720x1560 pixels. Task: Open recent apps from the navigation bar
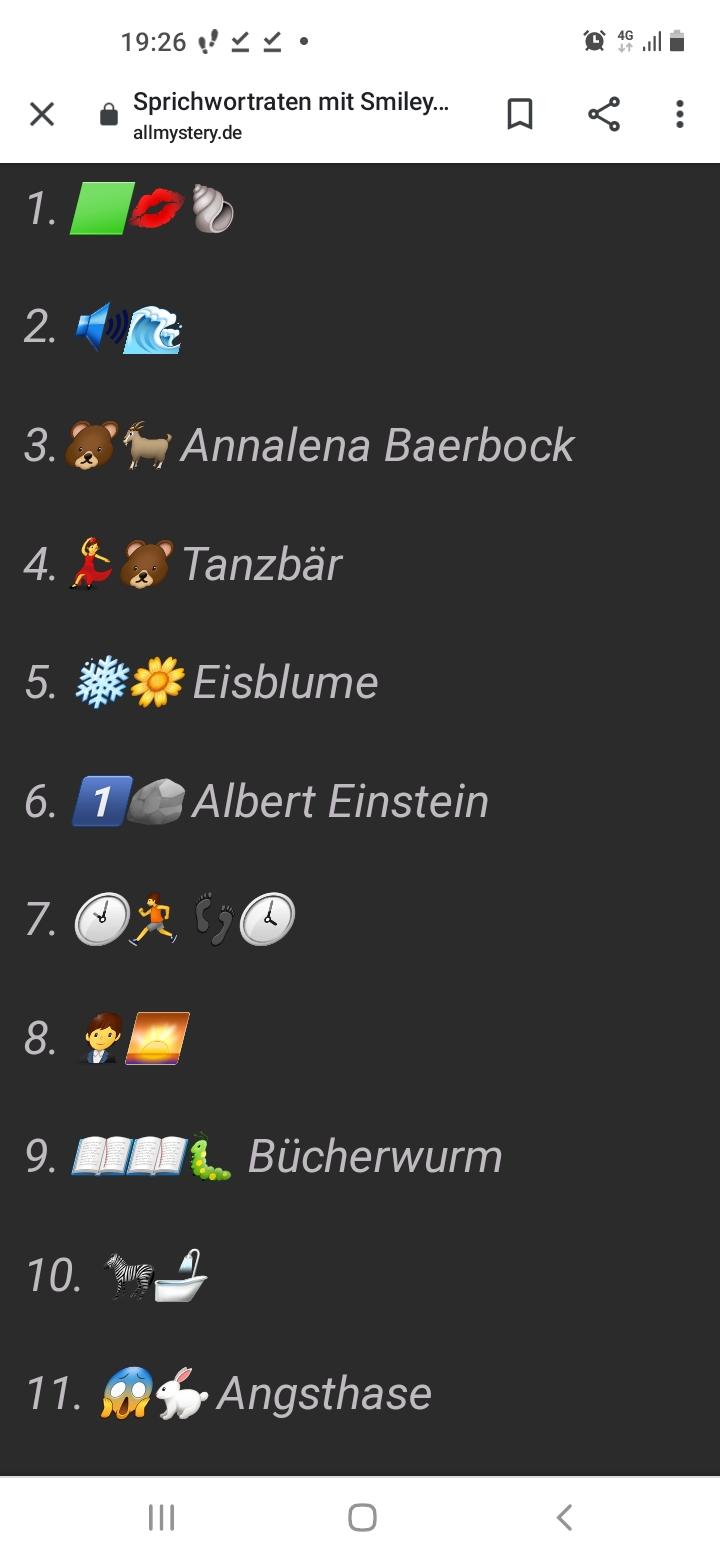[x=161, y=1517]
